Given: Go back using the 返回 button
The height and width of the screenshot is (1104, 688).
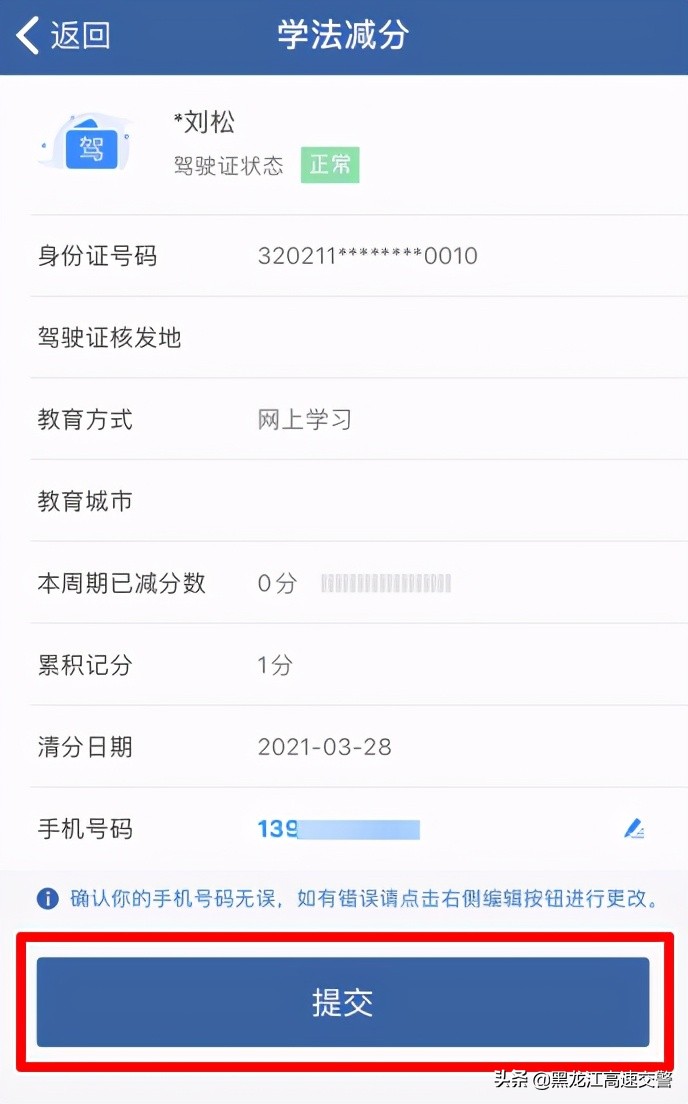Looking at the screenshot, I should [x=63, y=35].
